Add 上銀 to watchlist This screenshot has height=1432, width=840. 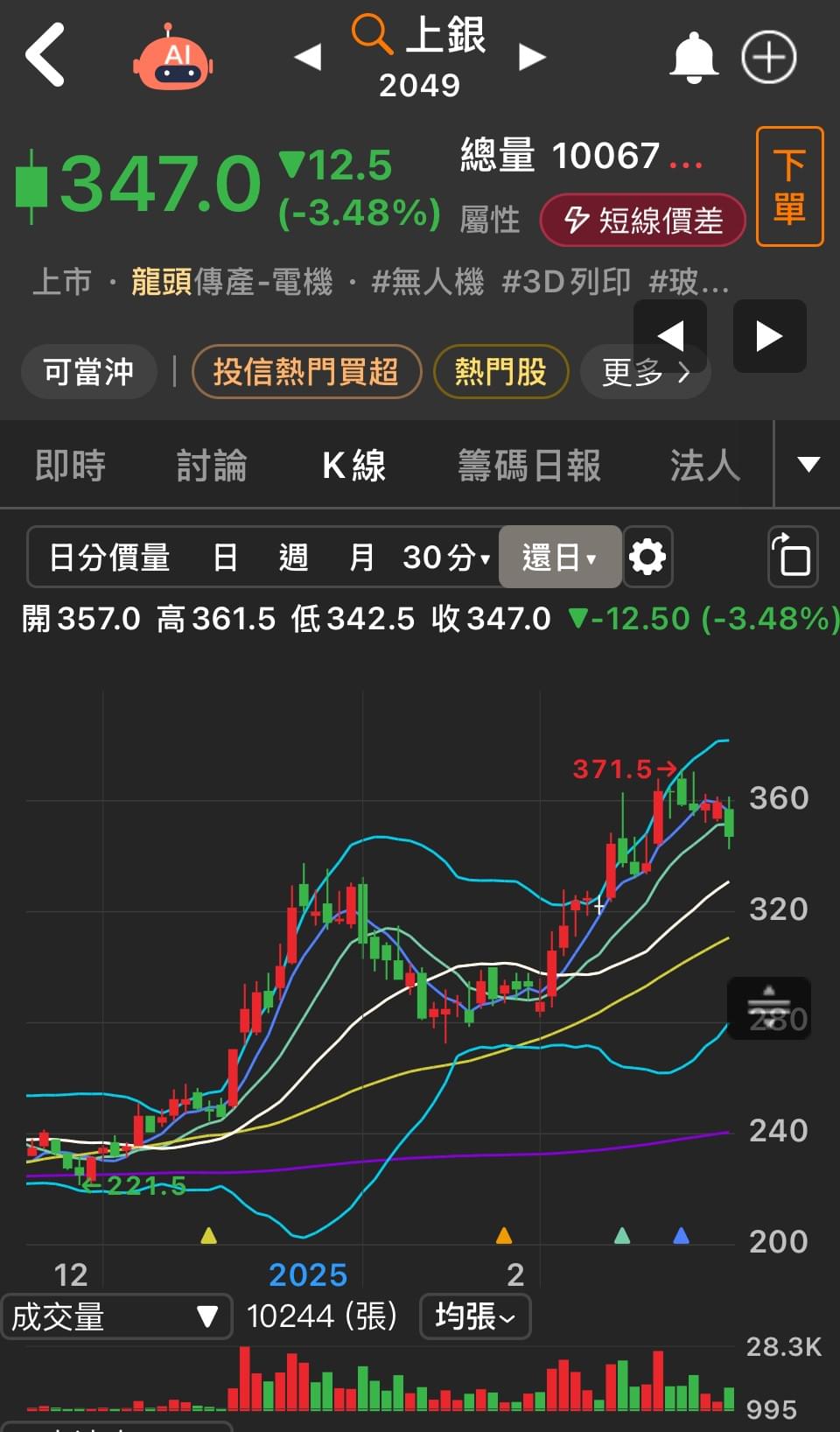click(768, 58)
